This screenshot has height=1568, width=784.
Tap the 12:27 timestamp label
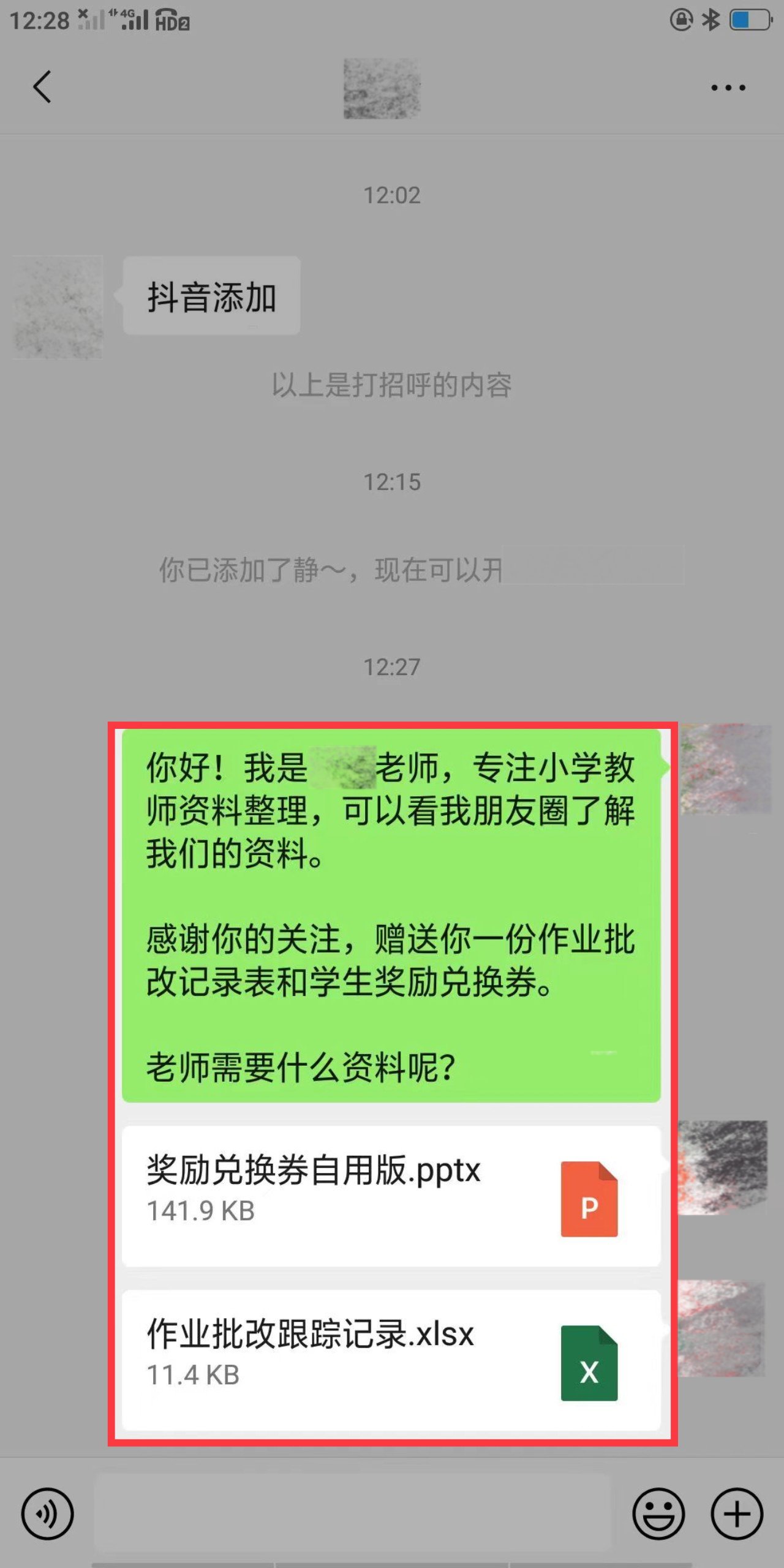[x=392, y=665]
